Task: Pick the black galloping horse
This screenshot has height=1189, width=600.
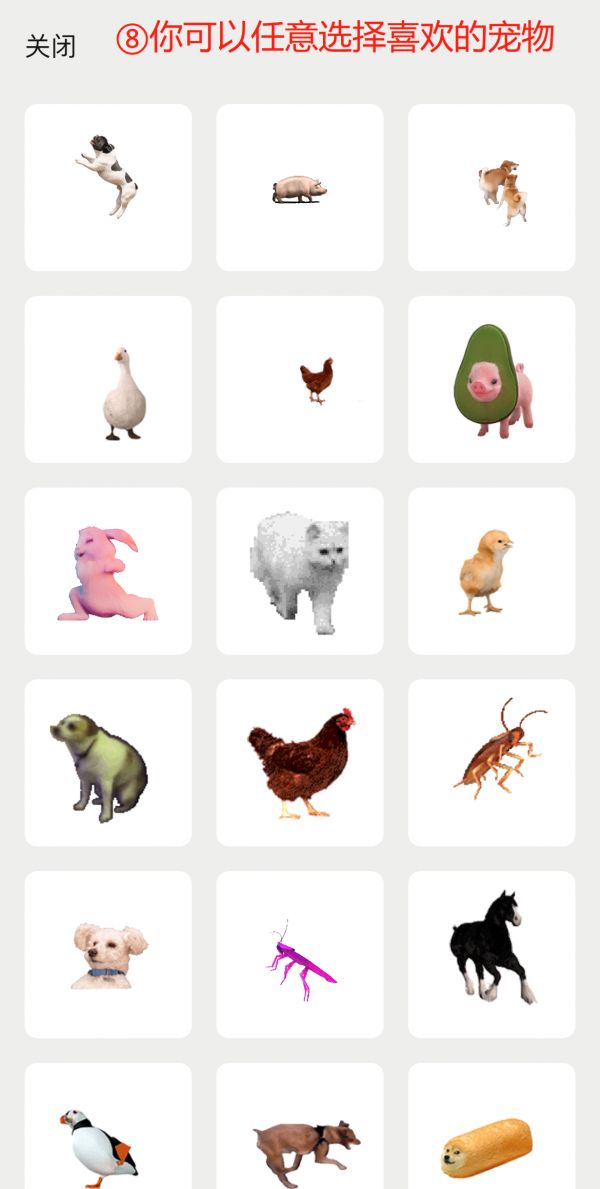Action: click(x=492, y=954)
